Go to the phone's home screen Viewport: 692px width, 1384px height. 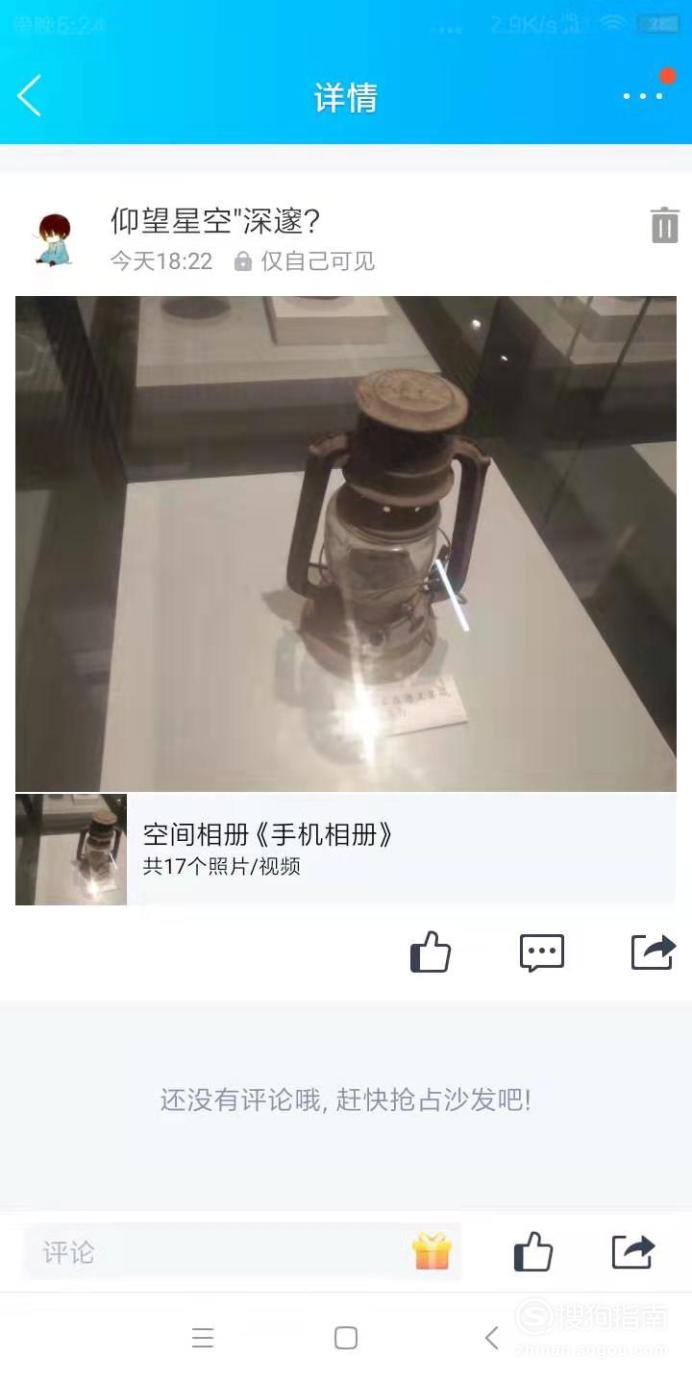pos(346,1338)
